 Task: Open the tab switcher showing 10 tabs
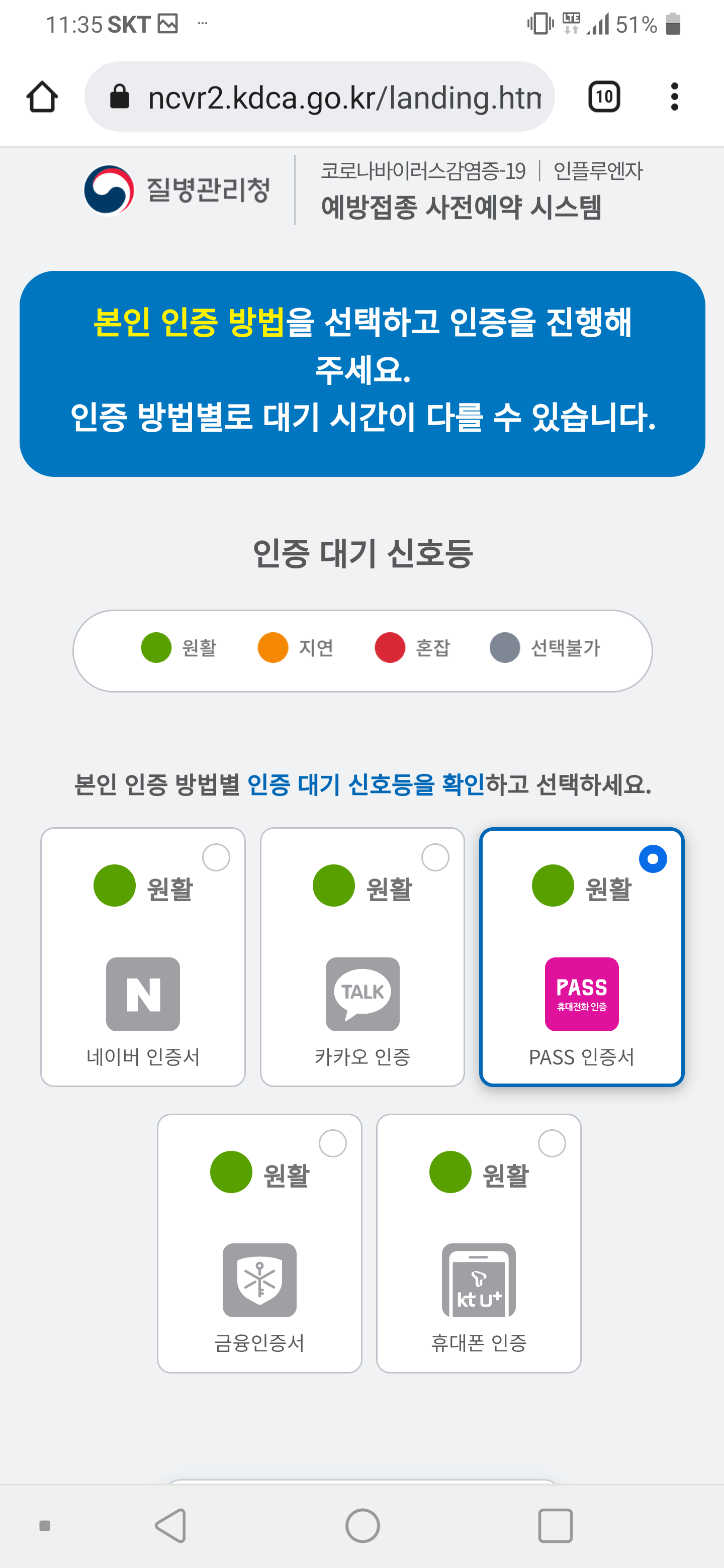pyautogui.click(x=603, y=97)
